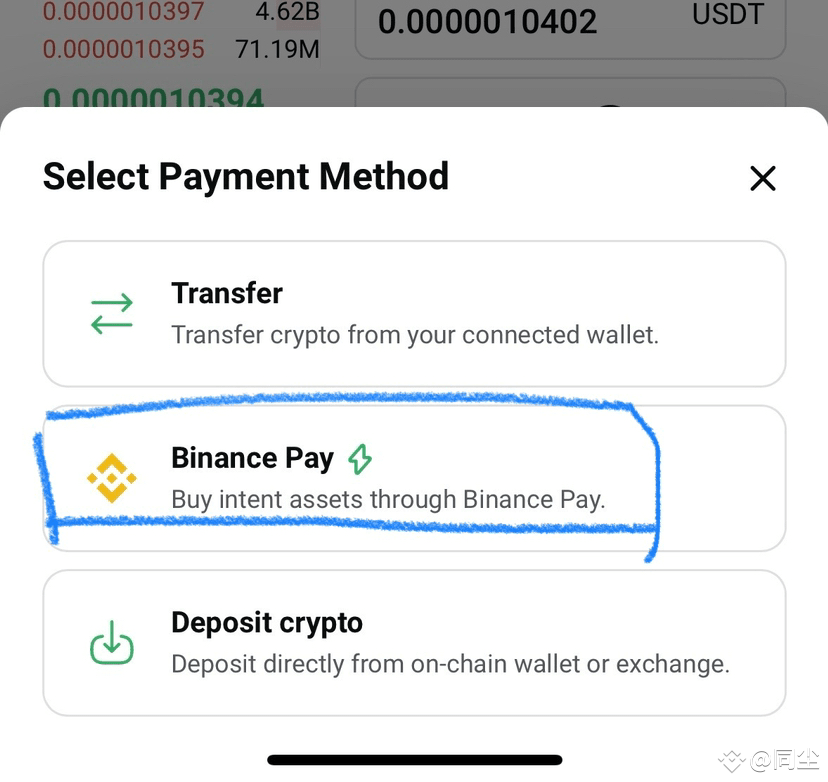
Task: Select Binance Pay as payment method
Action: 414,478
